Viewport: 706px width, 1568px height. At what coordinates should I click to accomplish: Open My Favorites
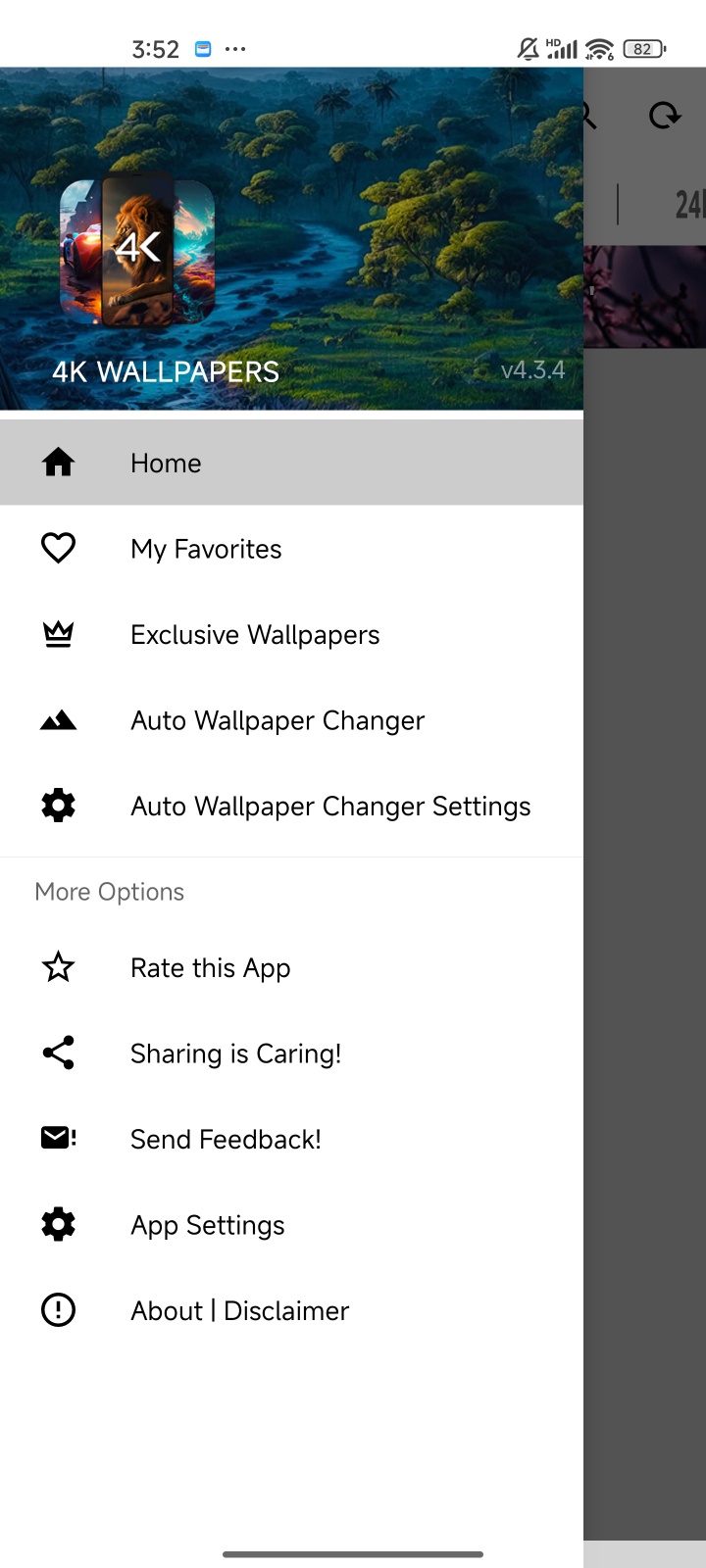click(x=206, y=549)
